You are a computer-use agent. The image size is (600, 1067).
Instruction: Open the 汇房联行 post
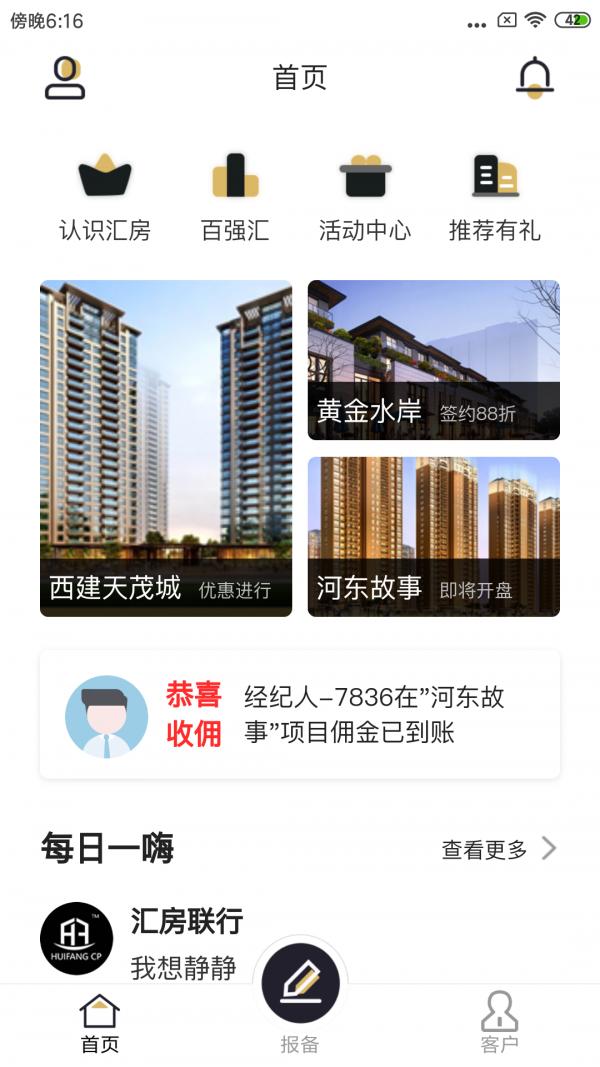(186, 940)
